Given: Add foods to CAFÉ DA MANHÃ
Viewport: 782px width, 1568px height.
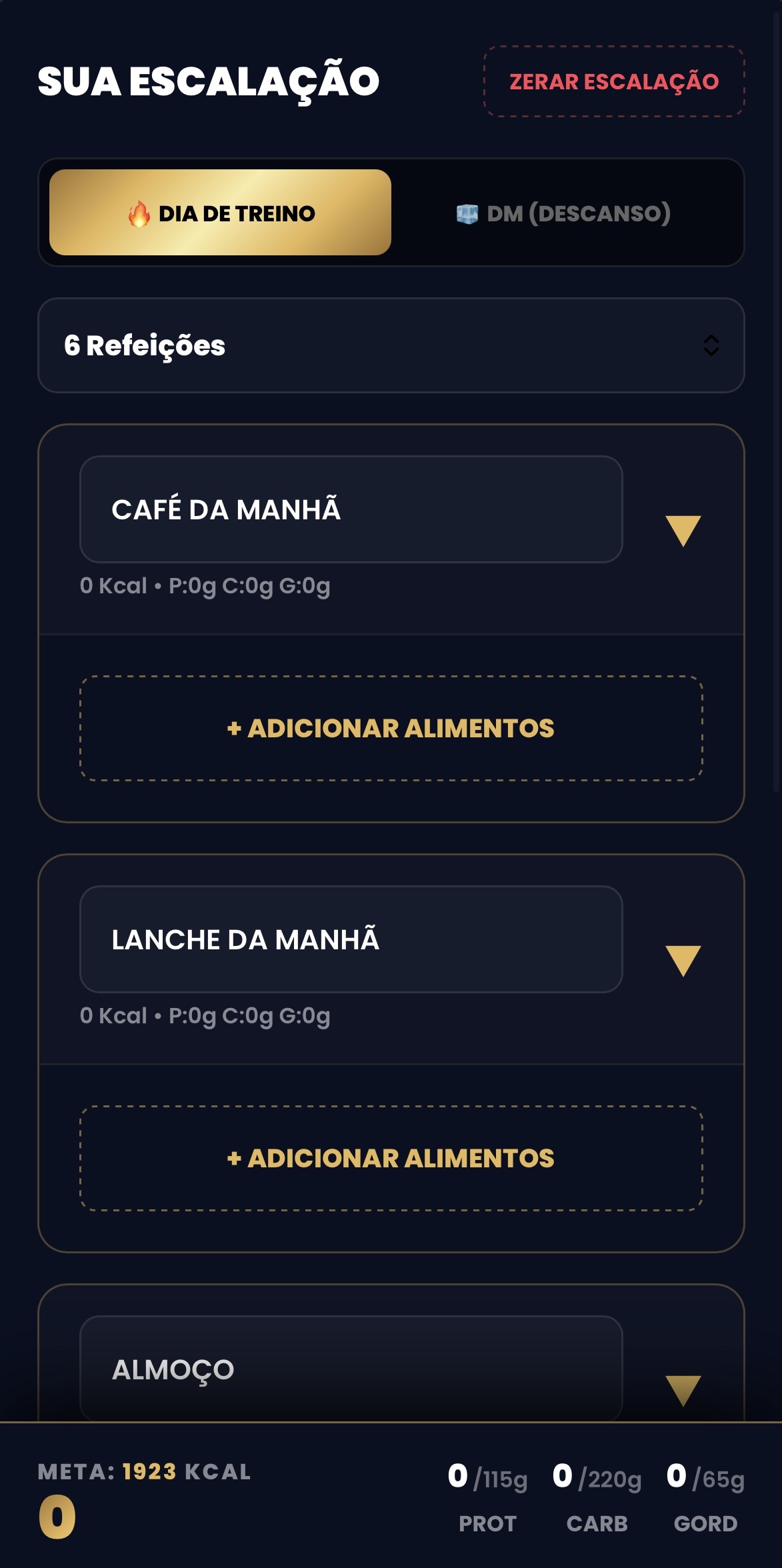Looking at the screenshot, I should (391, 729).
